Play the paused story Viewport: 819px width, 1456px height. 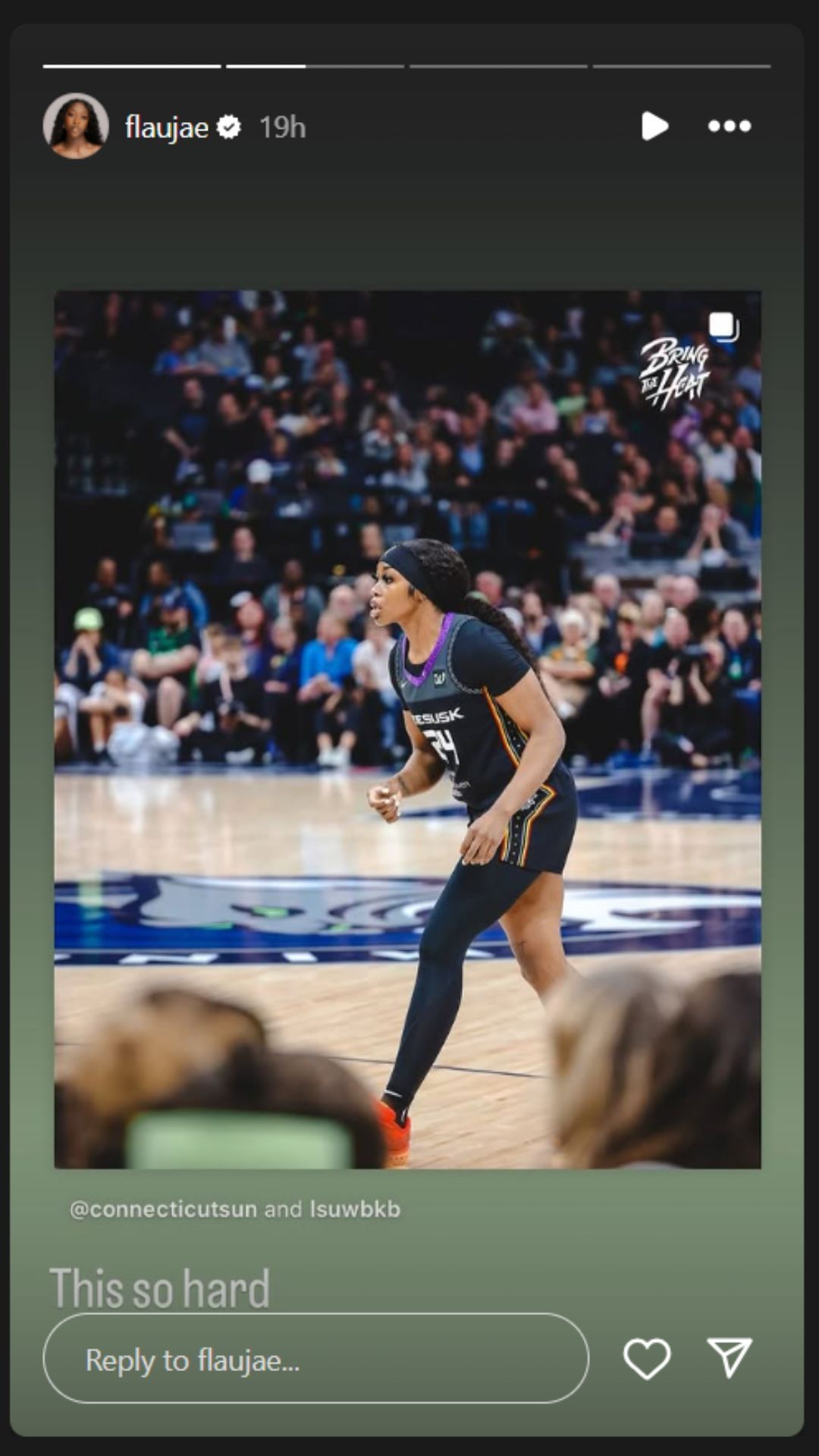[654, 126]
